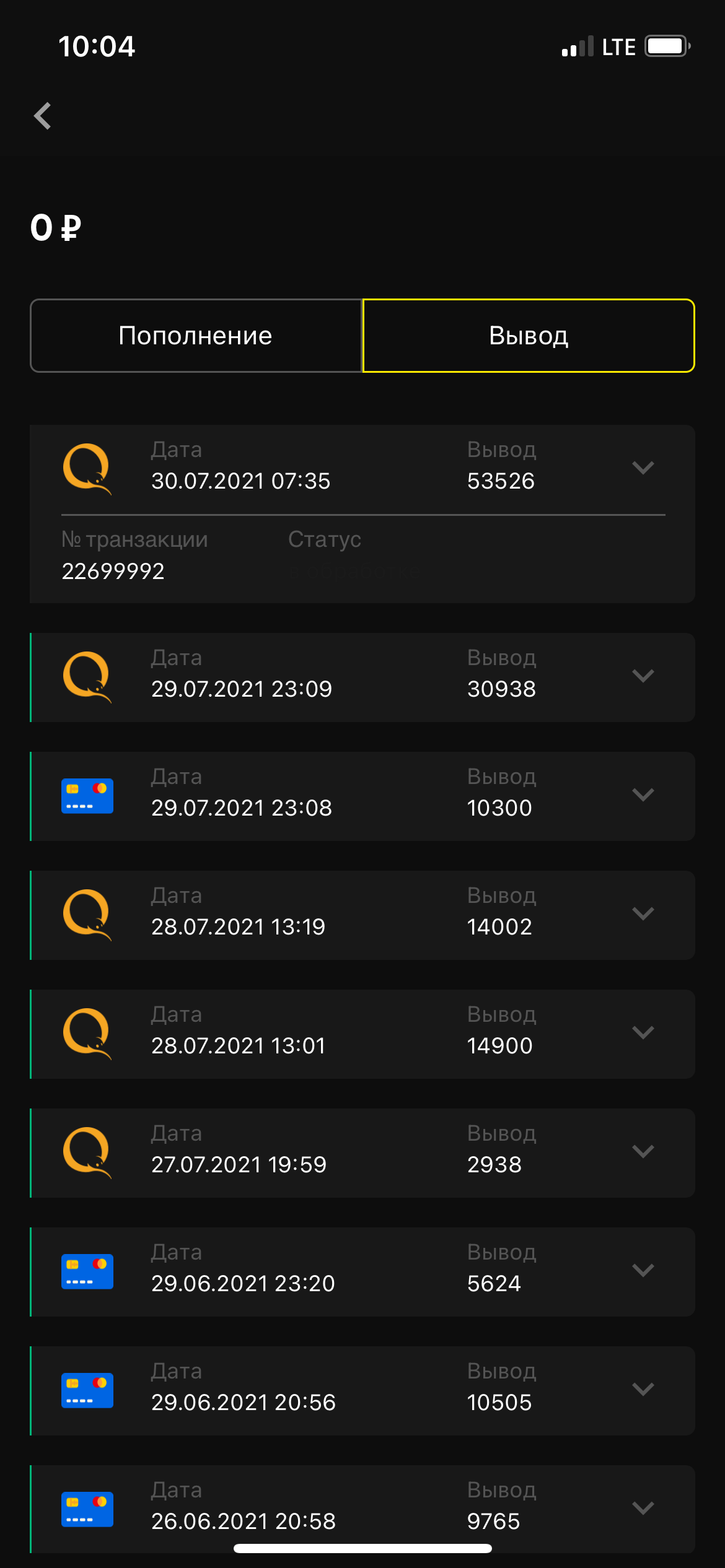Show details for 28.07.2021 13:19 withdrawal
The width and height of the screenshot is (725, 1568).
[643, 913]
